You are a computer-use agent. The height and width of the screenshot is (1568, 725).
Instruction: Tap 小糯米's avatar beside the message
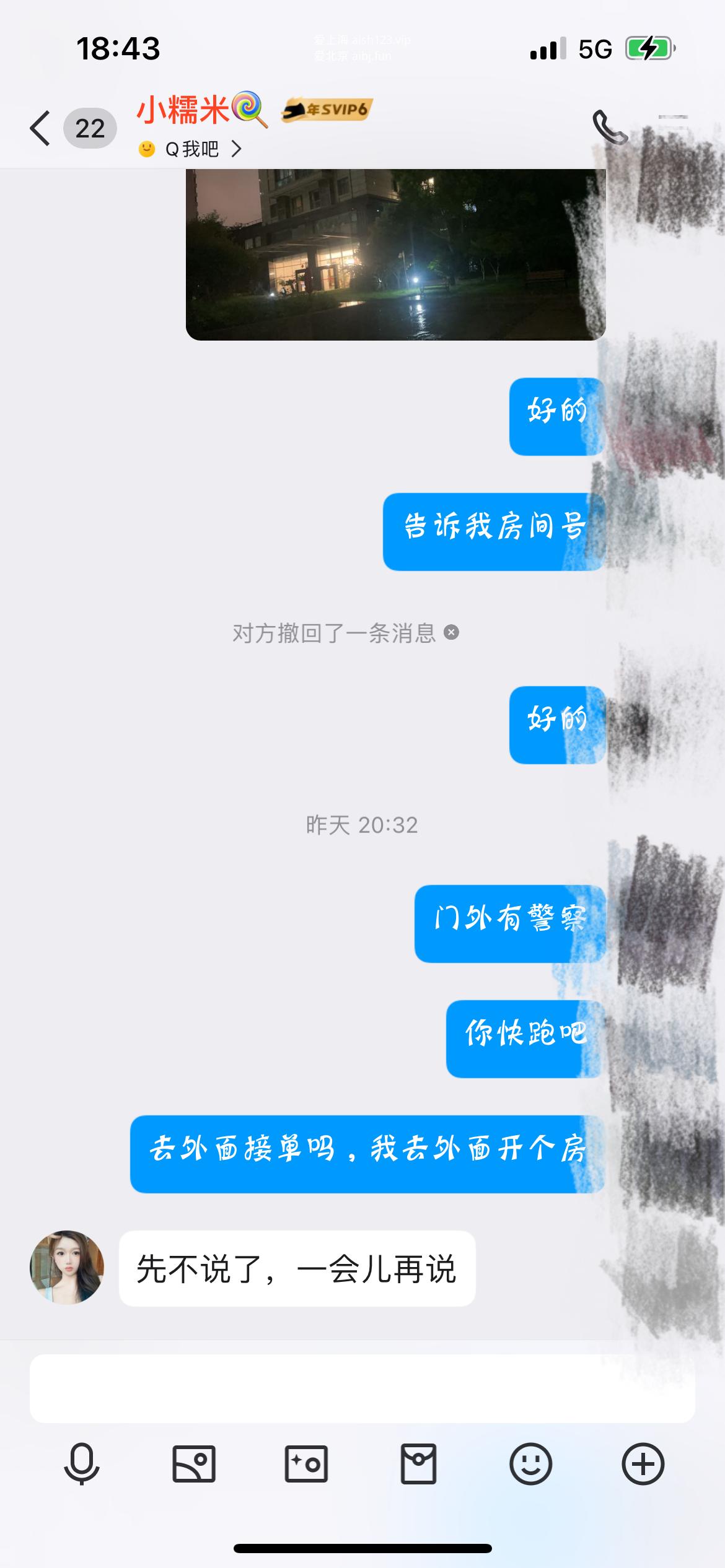coord(67,1267)
